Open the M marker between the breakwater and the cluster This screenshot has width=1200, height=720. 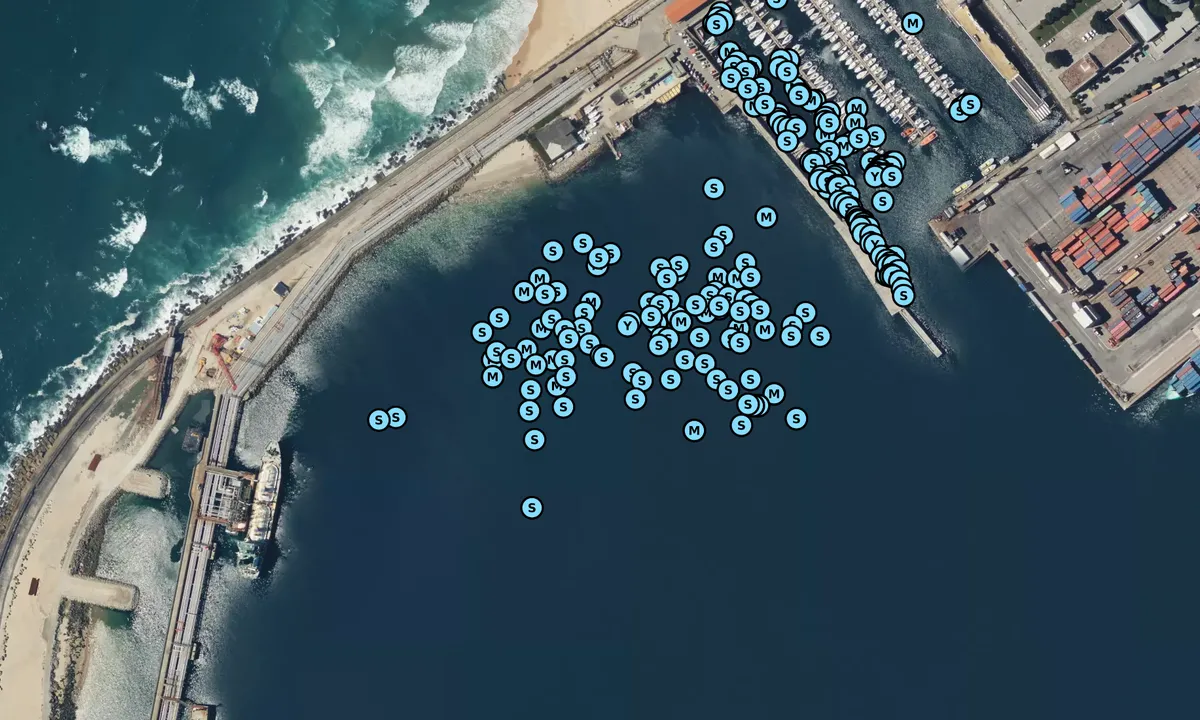coord(766,217)
